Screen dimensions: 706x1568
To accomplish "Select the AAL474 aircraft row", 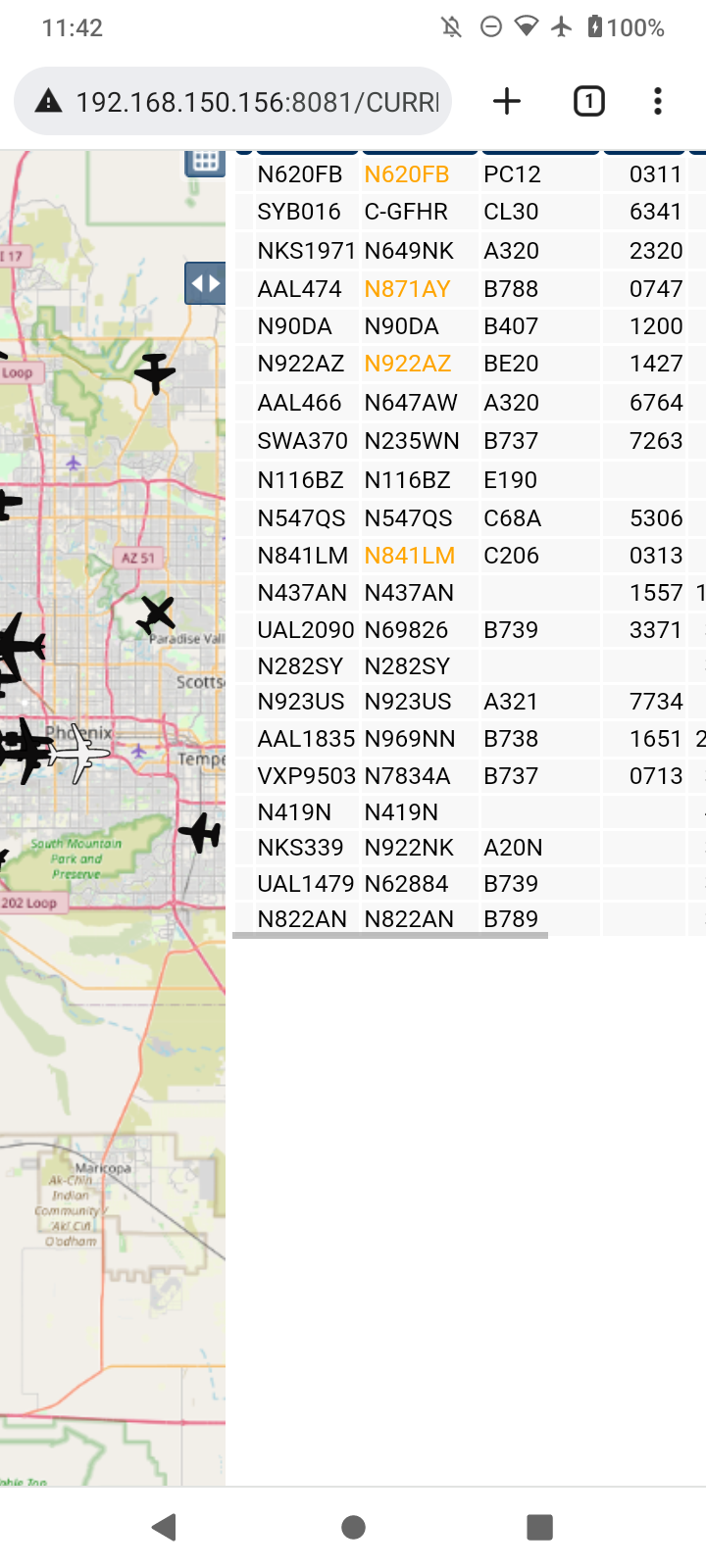I will point(470,289).
